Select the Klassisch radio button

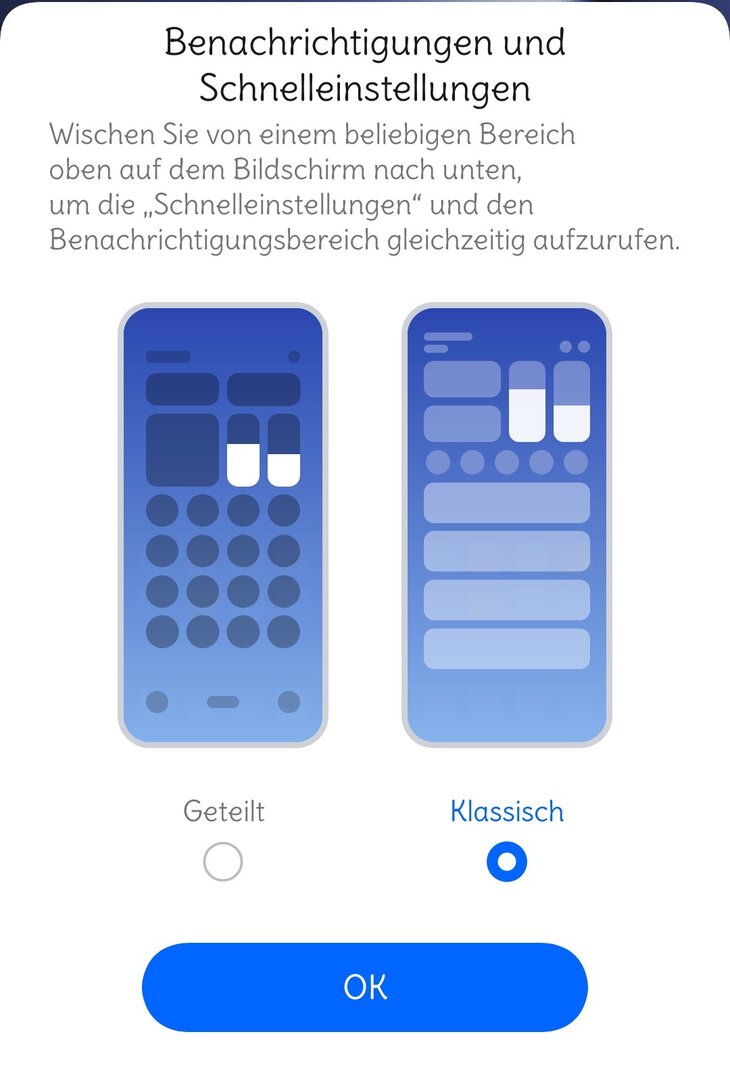click(506, 861)
